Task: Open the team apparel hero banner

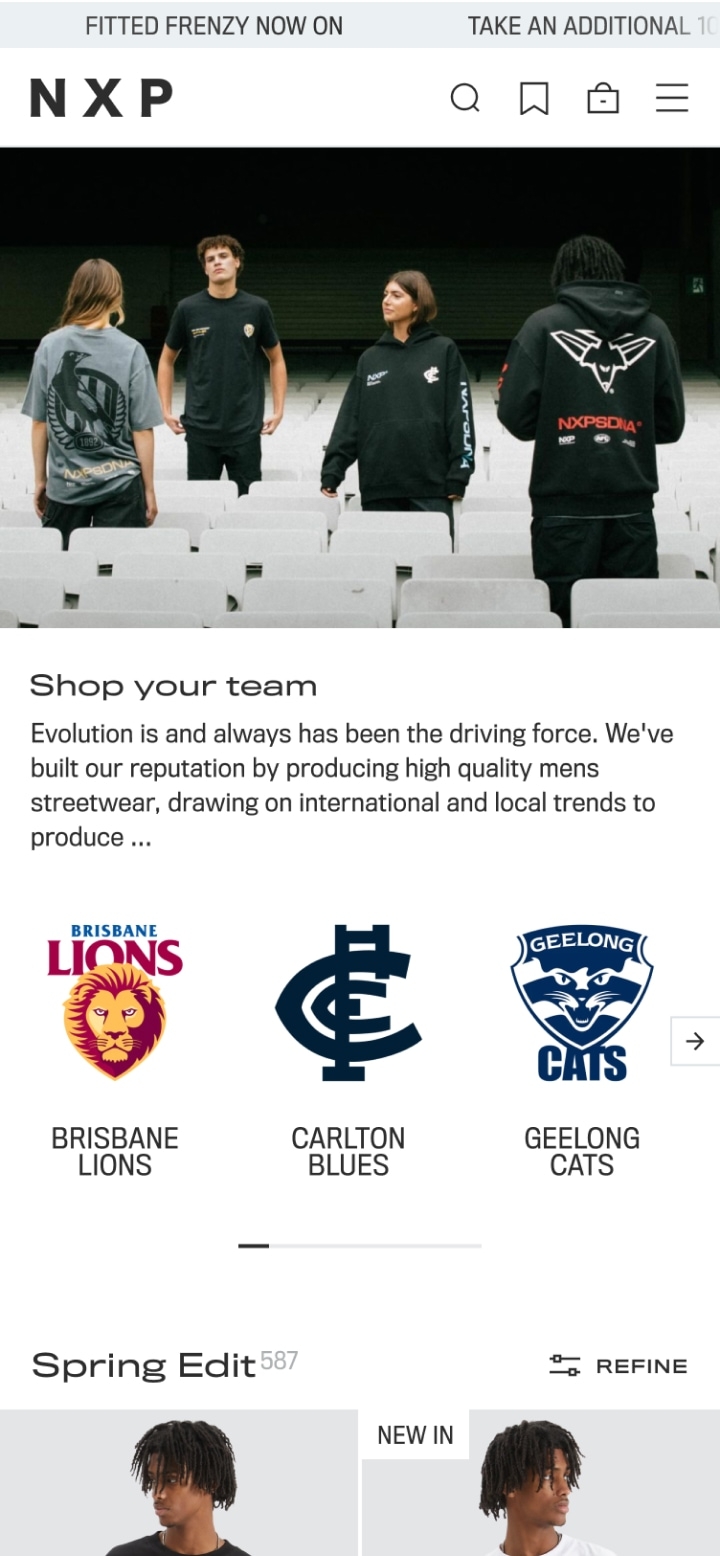Action: click(360, 388)
